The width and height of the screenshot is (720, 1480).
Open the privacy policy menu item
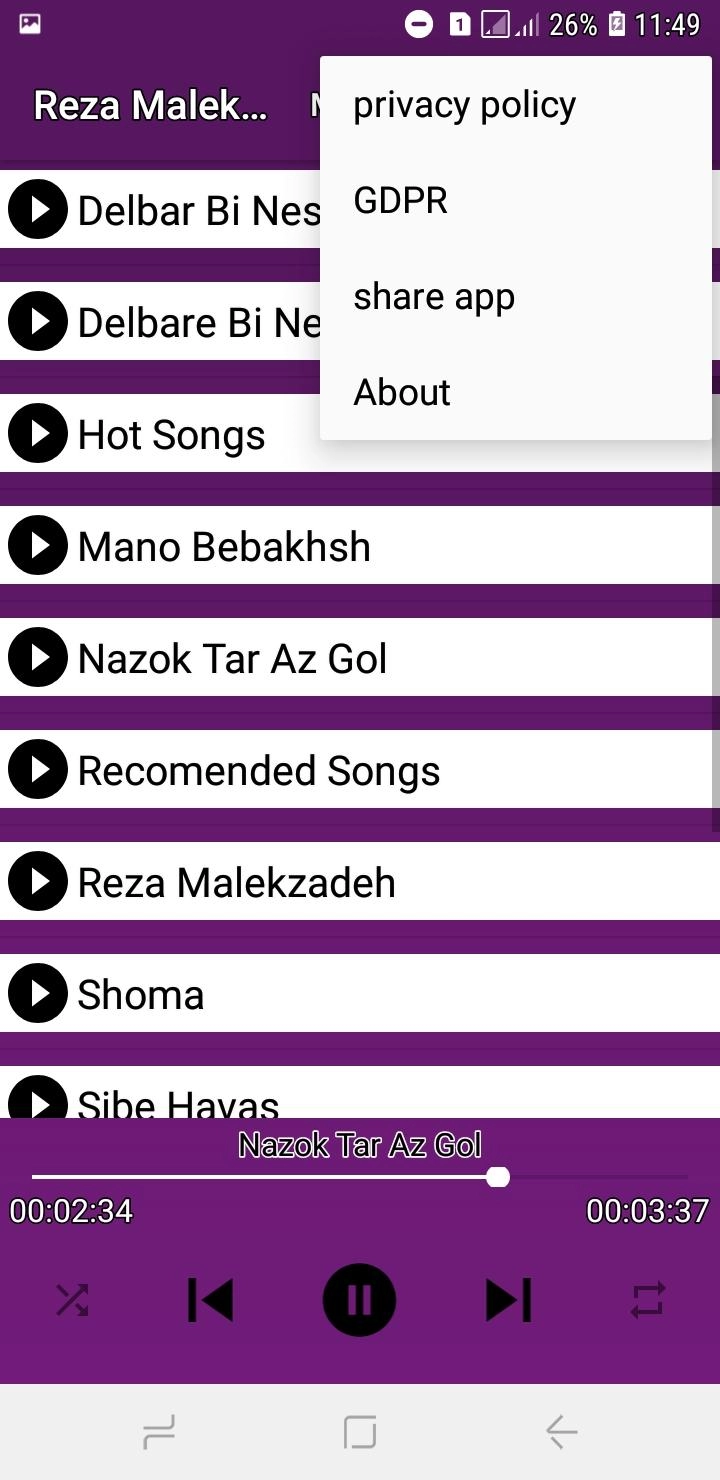coord(465,105)
